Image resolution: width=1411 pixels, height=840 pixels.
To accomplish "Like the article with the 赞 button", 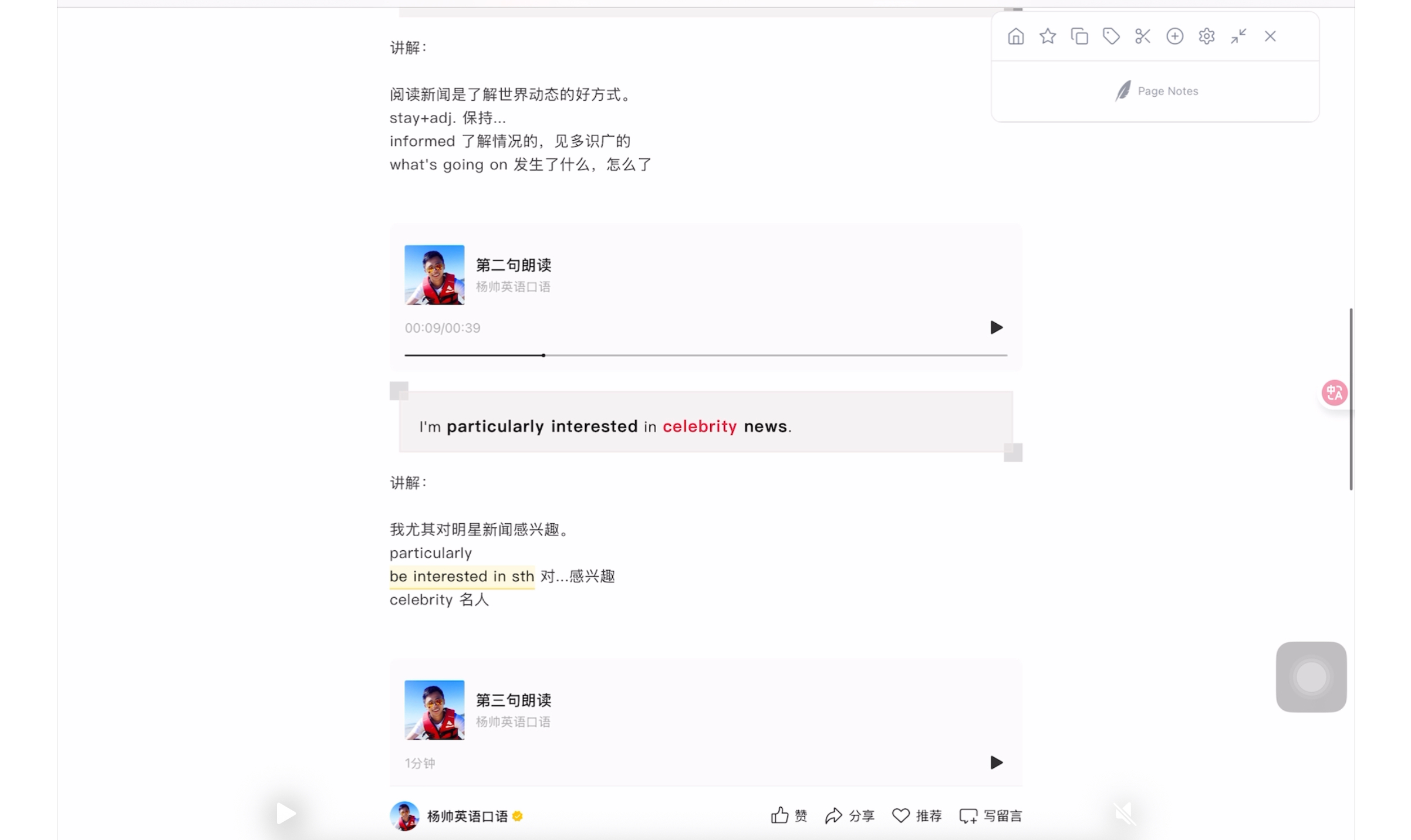I will point(788,815).
